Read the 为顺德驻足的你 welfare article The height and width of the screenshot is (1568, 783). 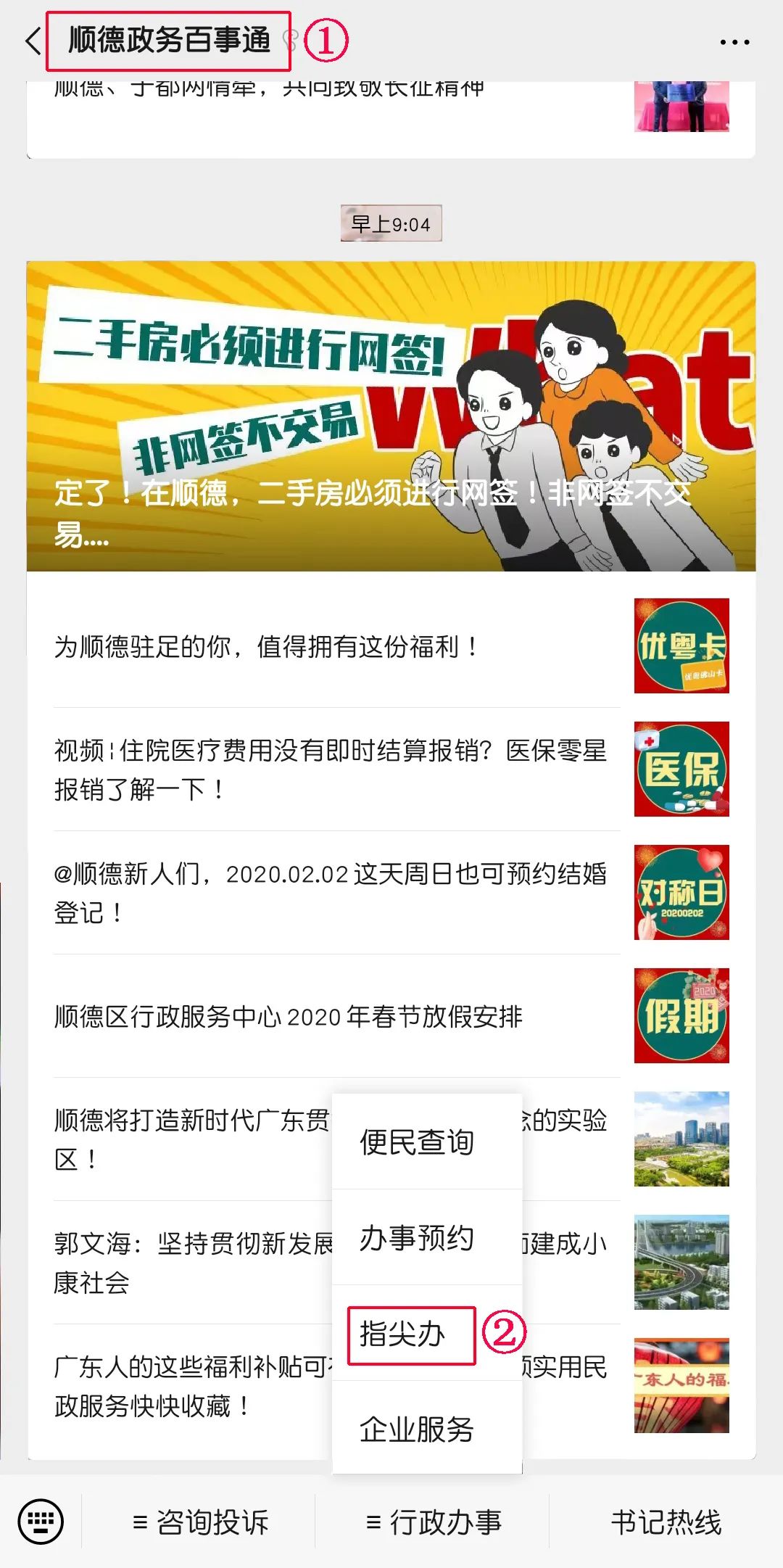(x=391, y=645)
